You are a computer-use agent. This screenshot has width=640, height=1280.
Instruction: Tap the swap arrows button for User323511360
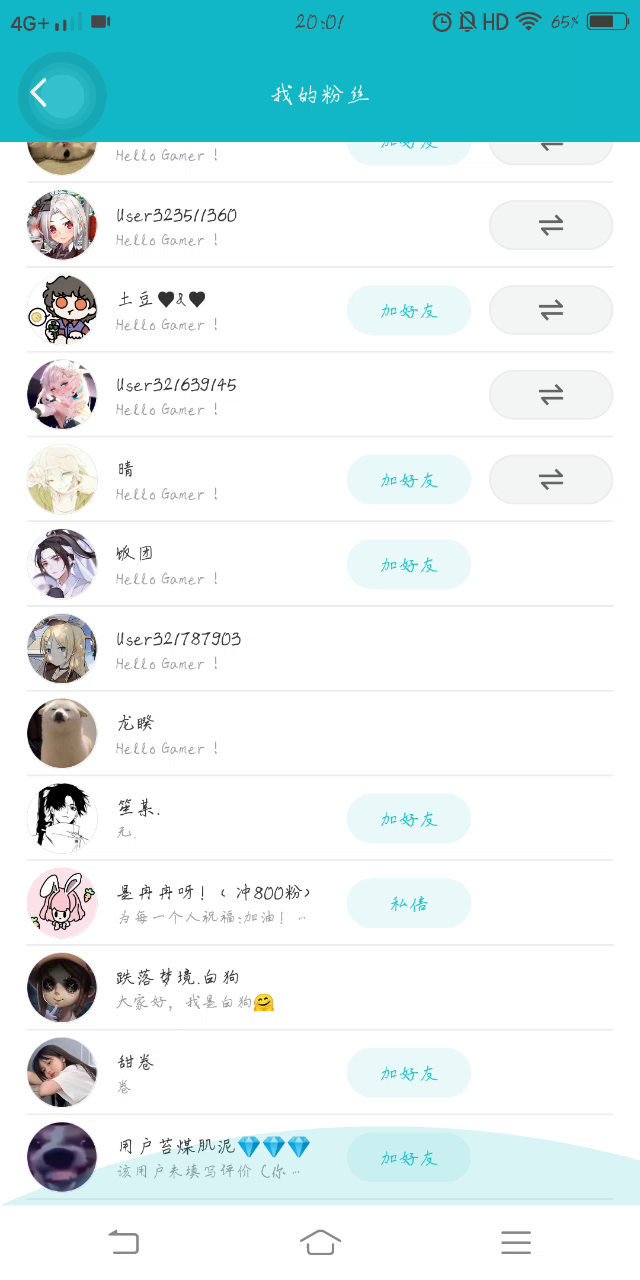551,225
